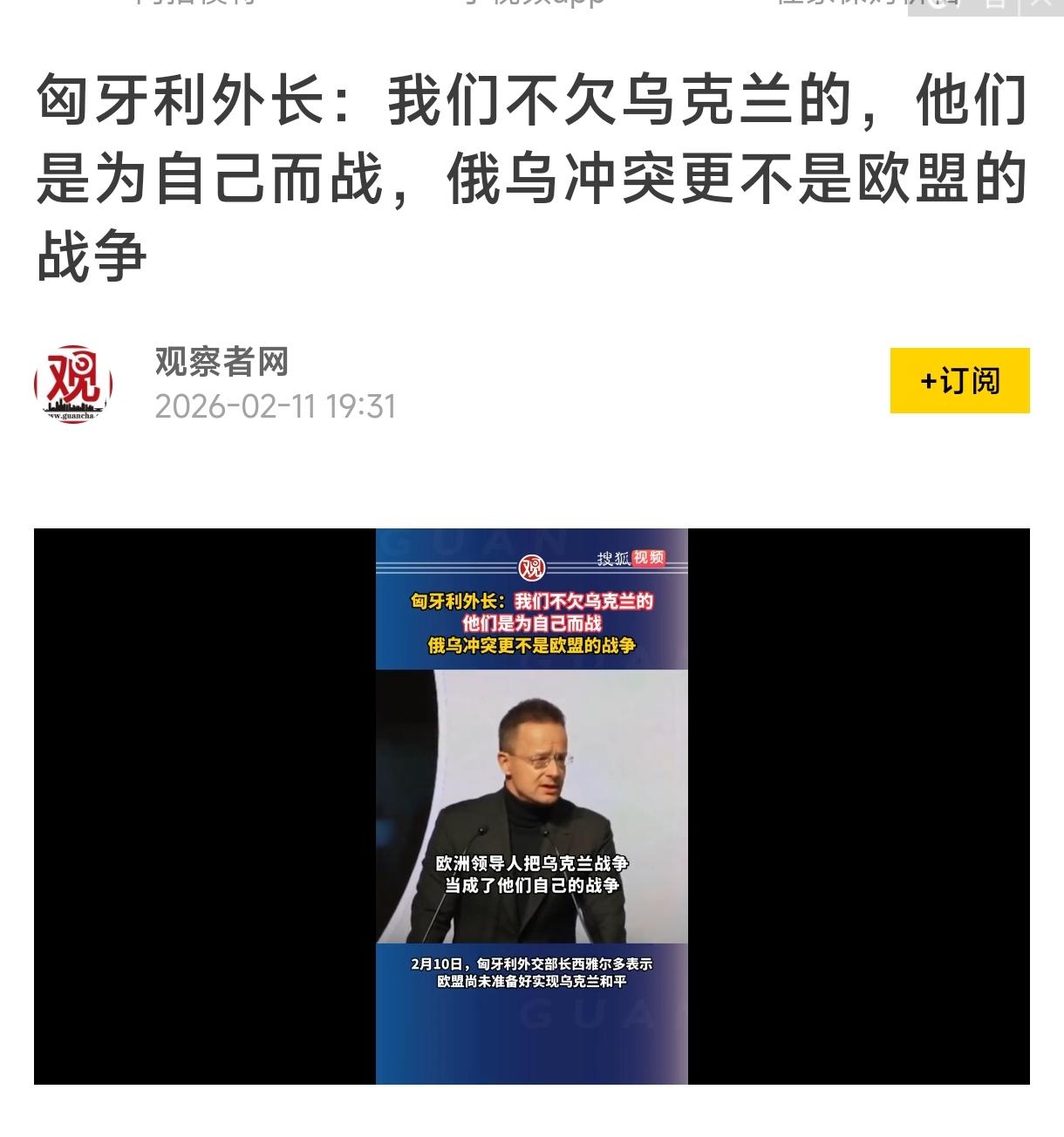Click the partially hidden menu item at top right
This screenshot has width=1064, height=1137.
[x=850, y=4]
